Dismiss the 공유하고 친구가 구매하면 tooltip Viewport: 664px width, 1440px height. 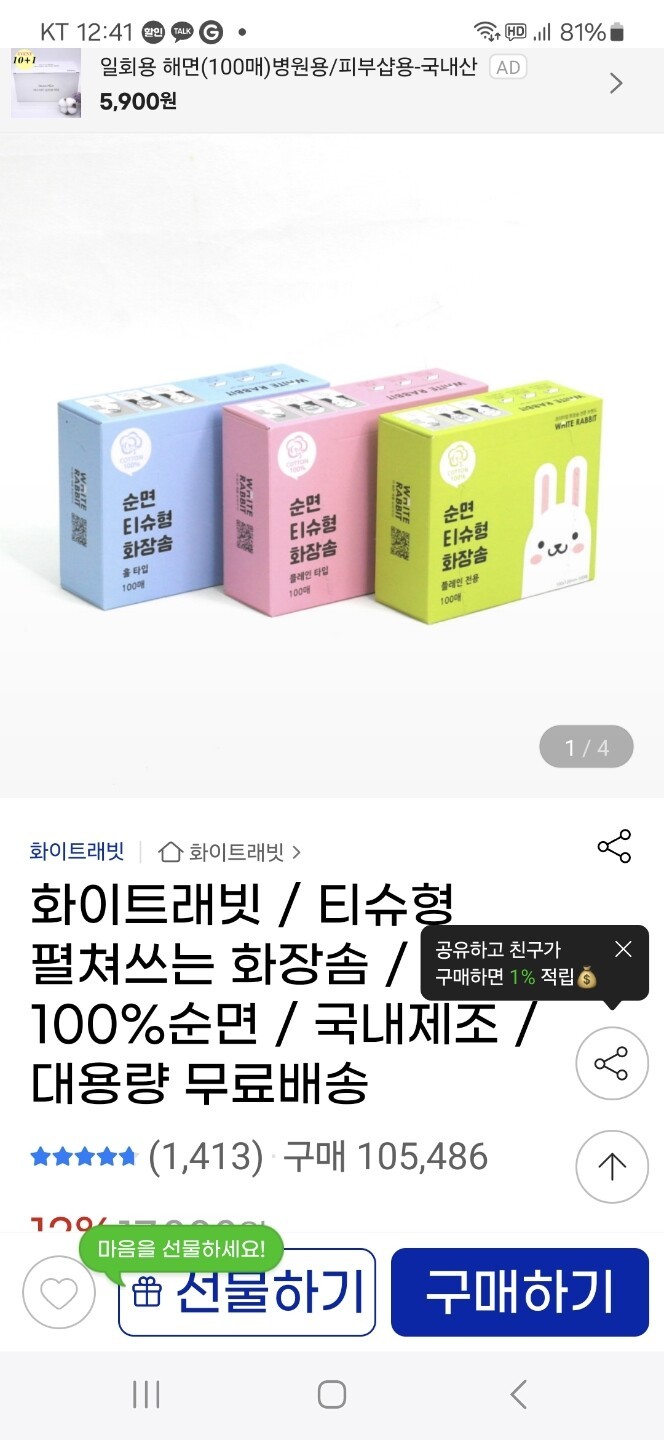623,950
